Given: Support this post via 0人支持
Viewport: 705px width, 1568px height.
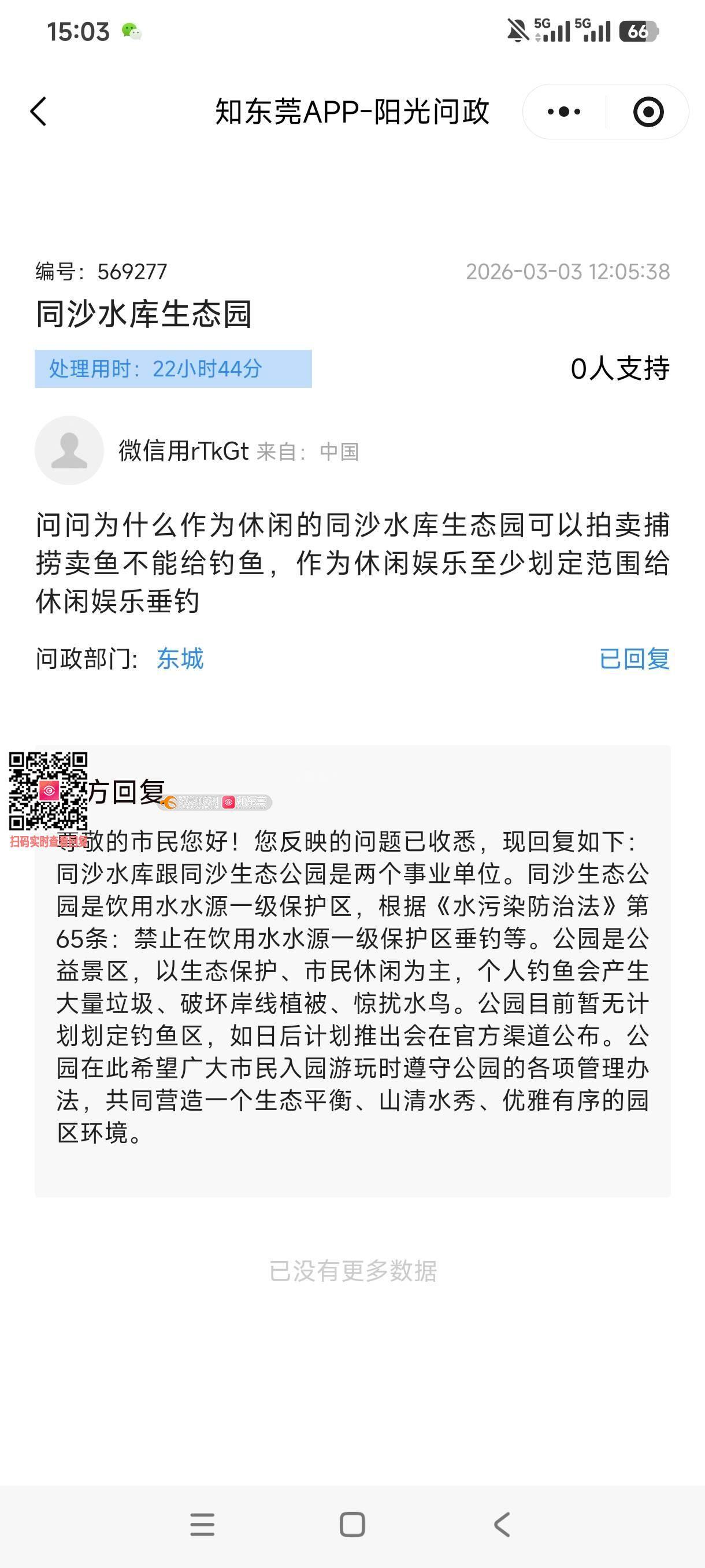Looking at the screenshot, I should pyautogui.click(x=619, y=369).
